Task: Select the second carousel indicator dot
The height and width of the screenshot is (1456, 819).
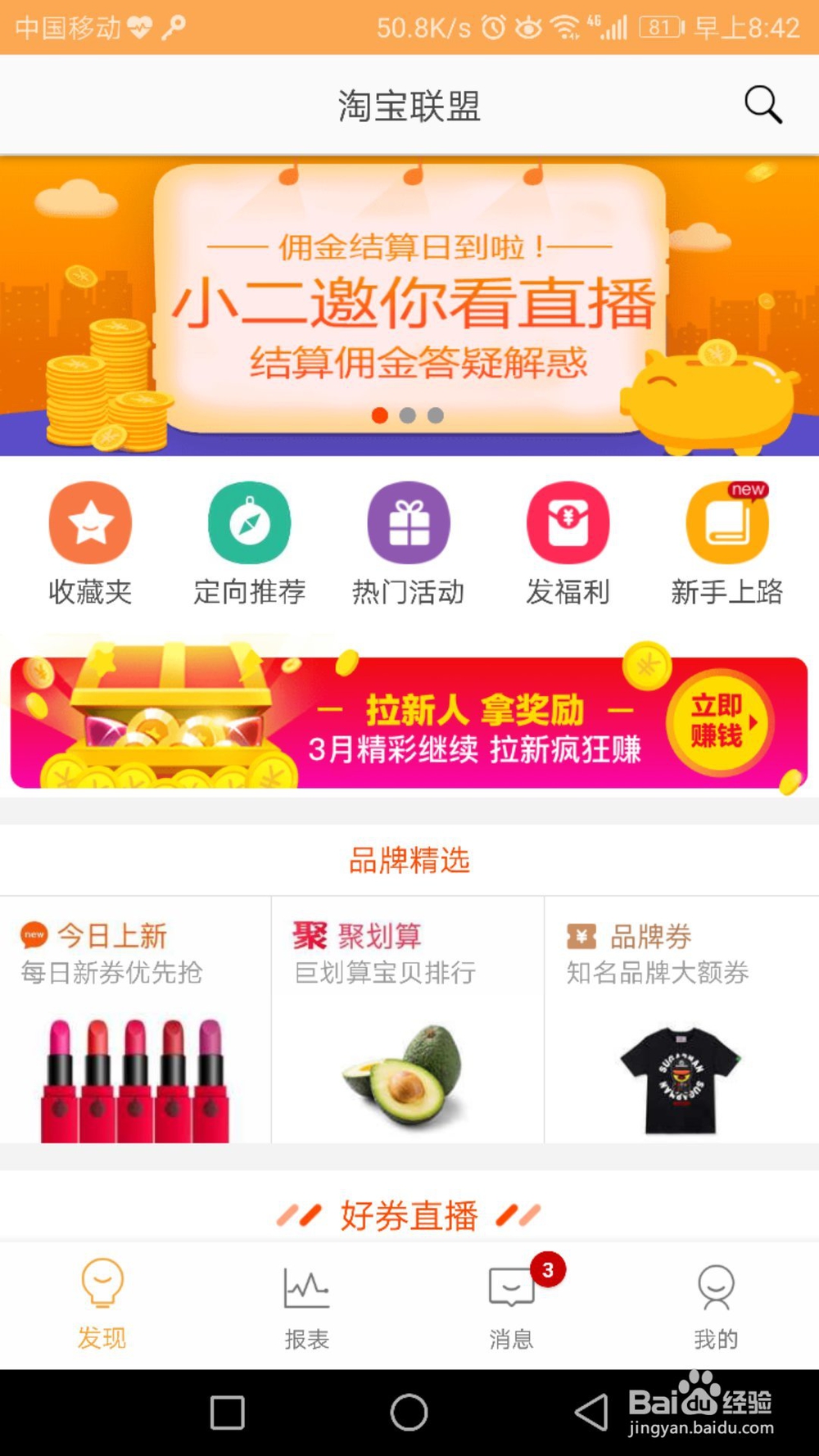Action: tap(407, 417)
